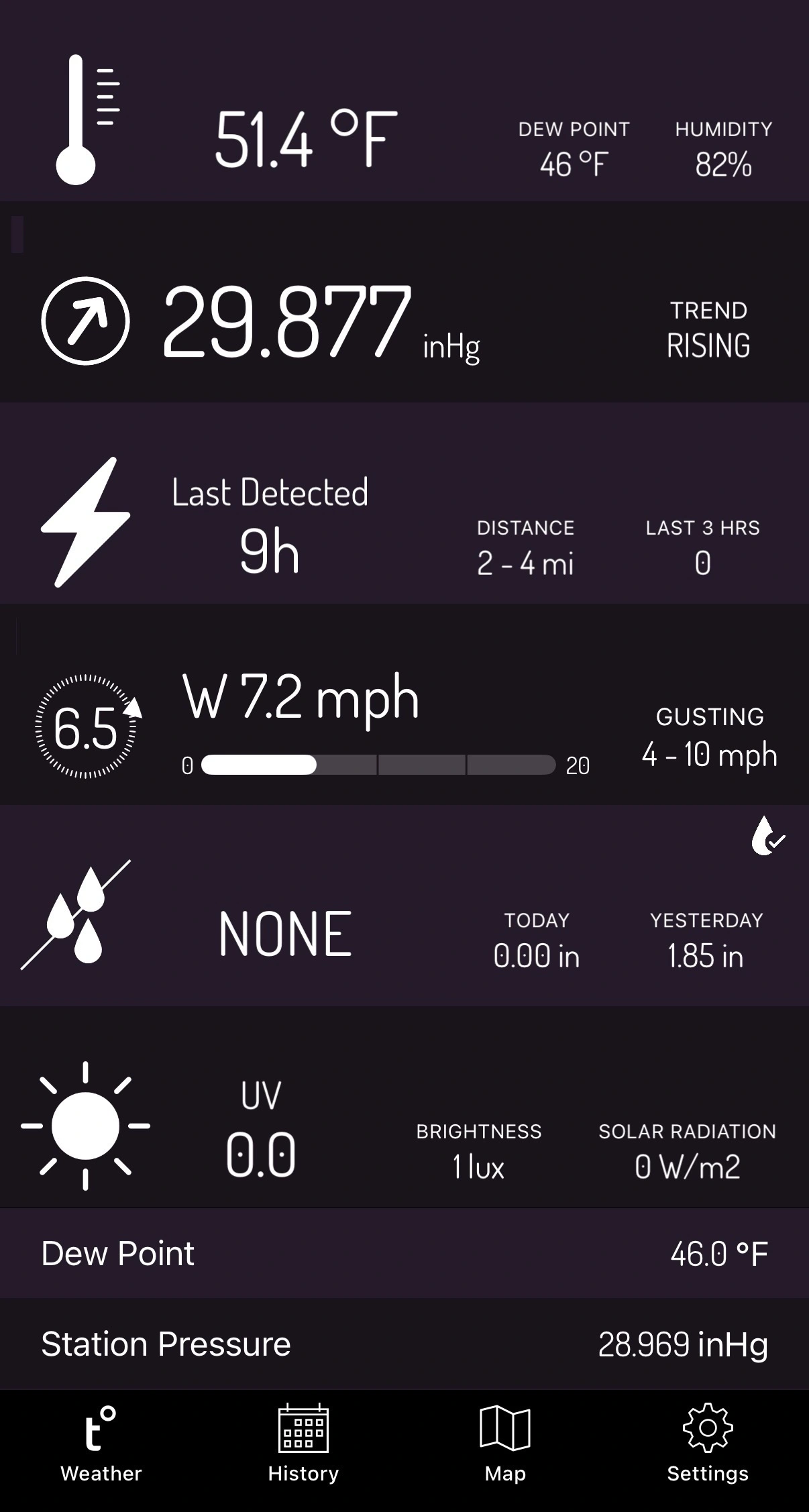Switch to the Weather tab
Viewport: 809px width, 1512px height.
99,1449
